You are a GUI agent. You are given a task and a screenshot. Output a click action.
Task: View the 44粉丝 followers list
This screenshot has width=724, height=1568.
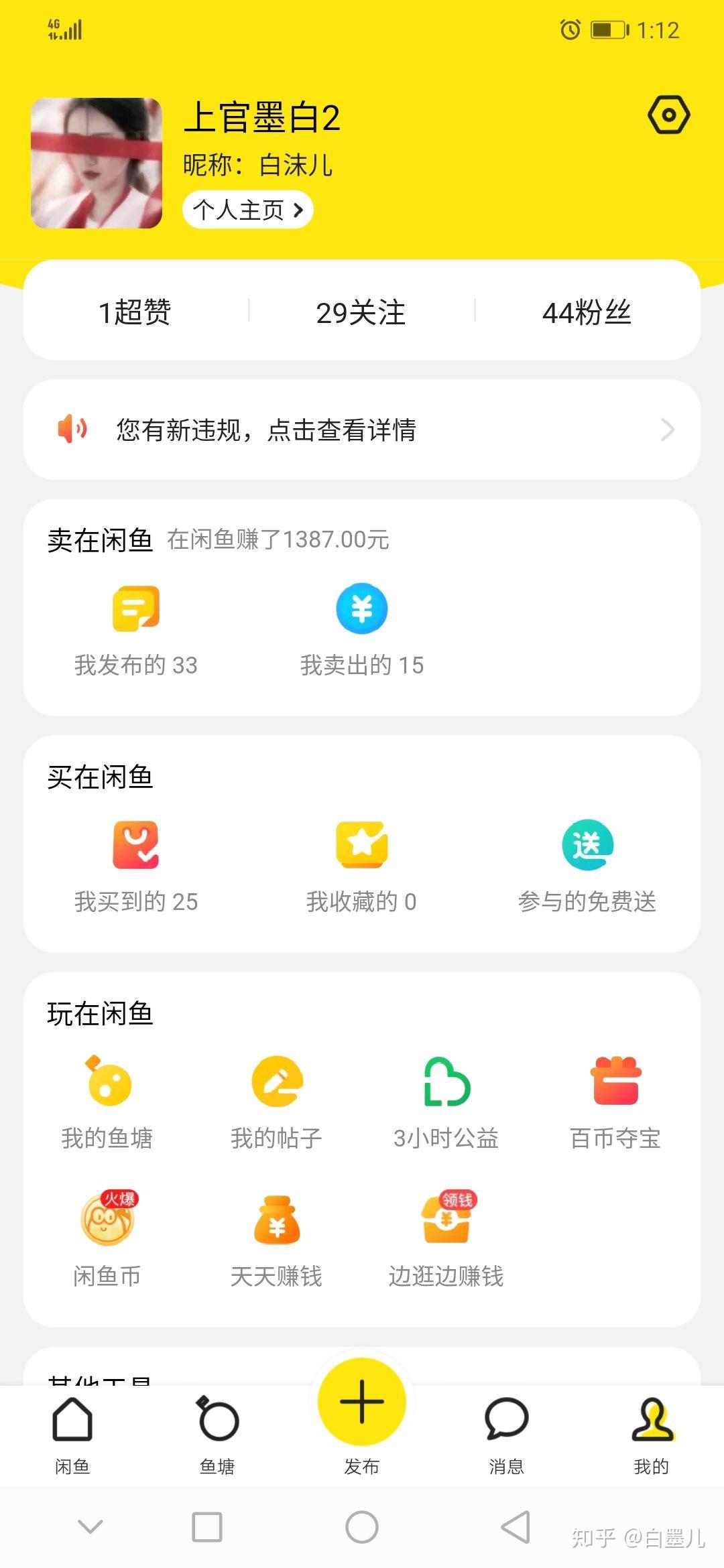coord(587,312)
